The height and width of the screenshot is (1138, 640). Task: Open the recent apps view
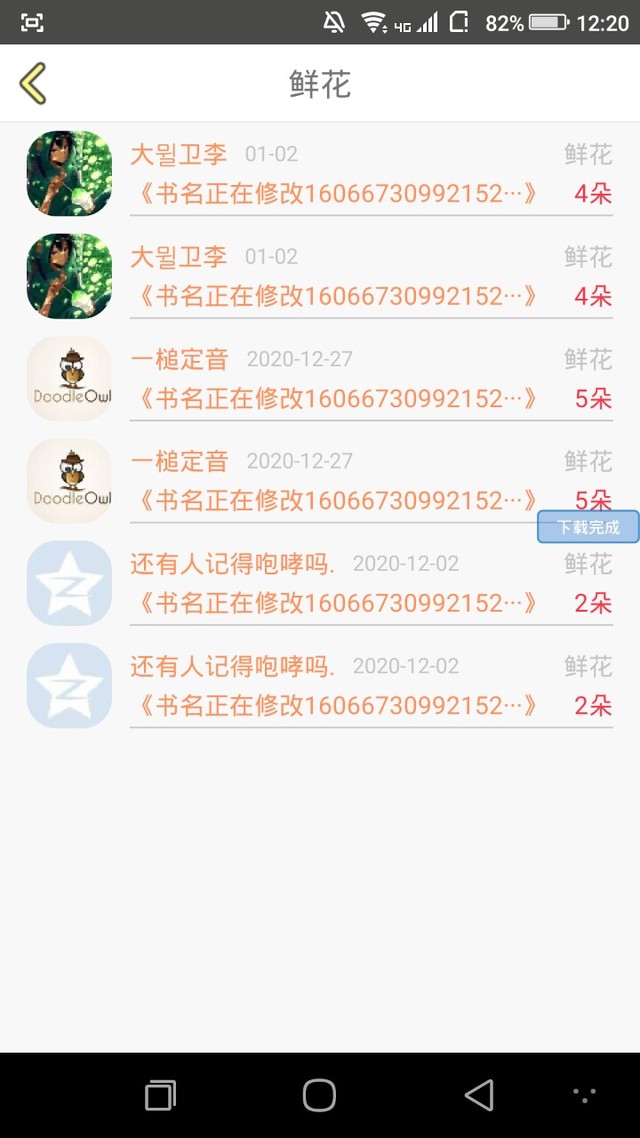tap(160, 1095)
